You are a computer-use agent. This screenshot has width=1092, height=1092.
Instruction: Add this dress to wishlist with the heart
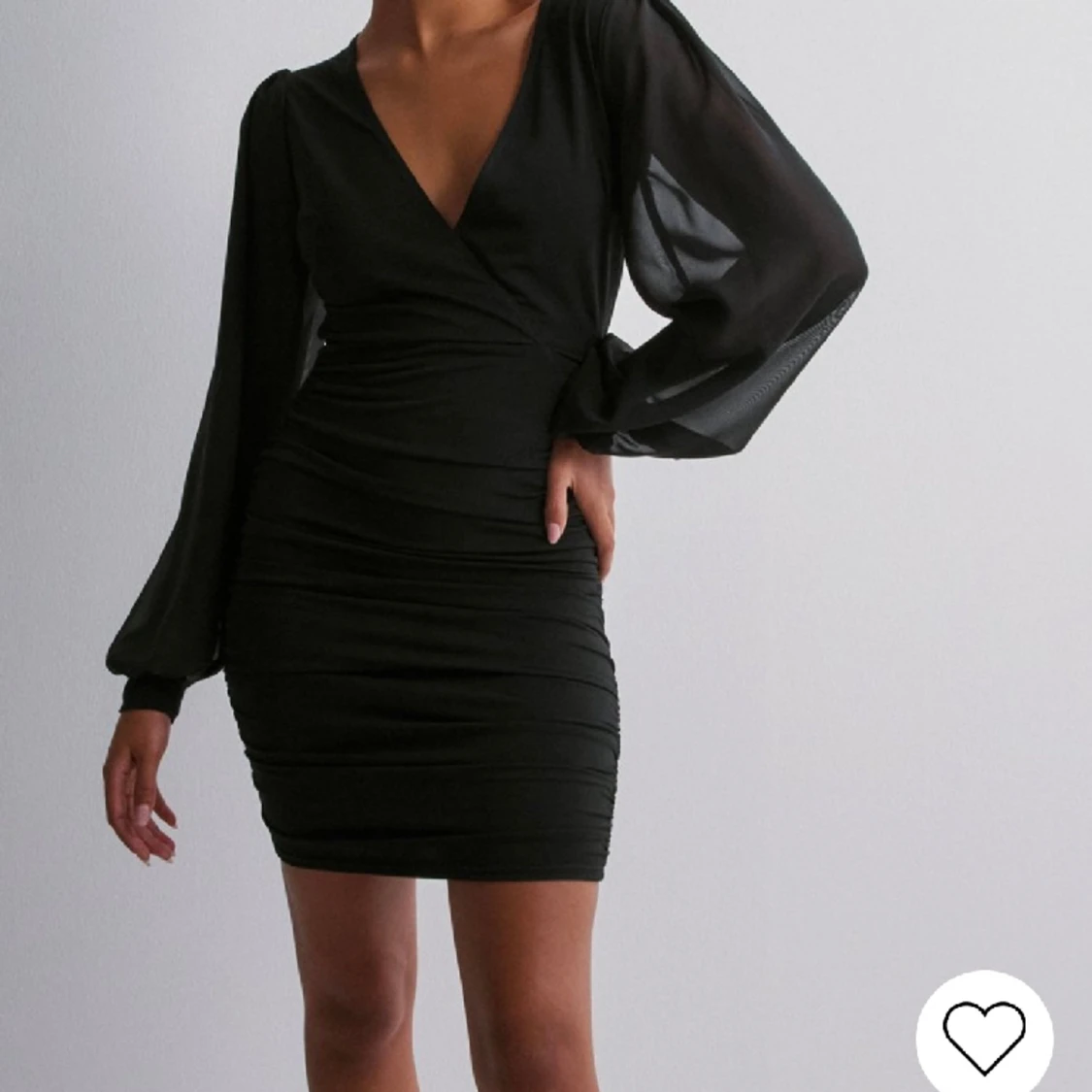pyautogui.click(x=983, y=1036)
